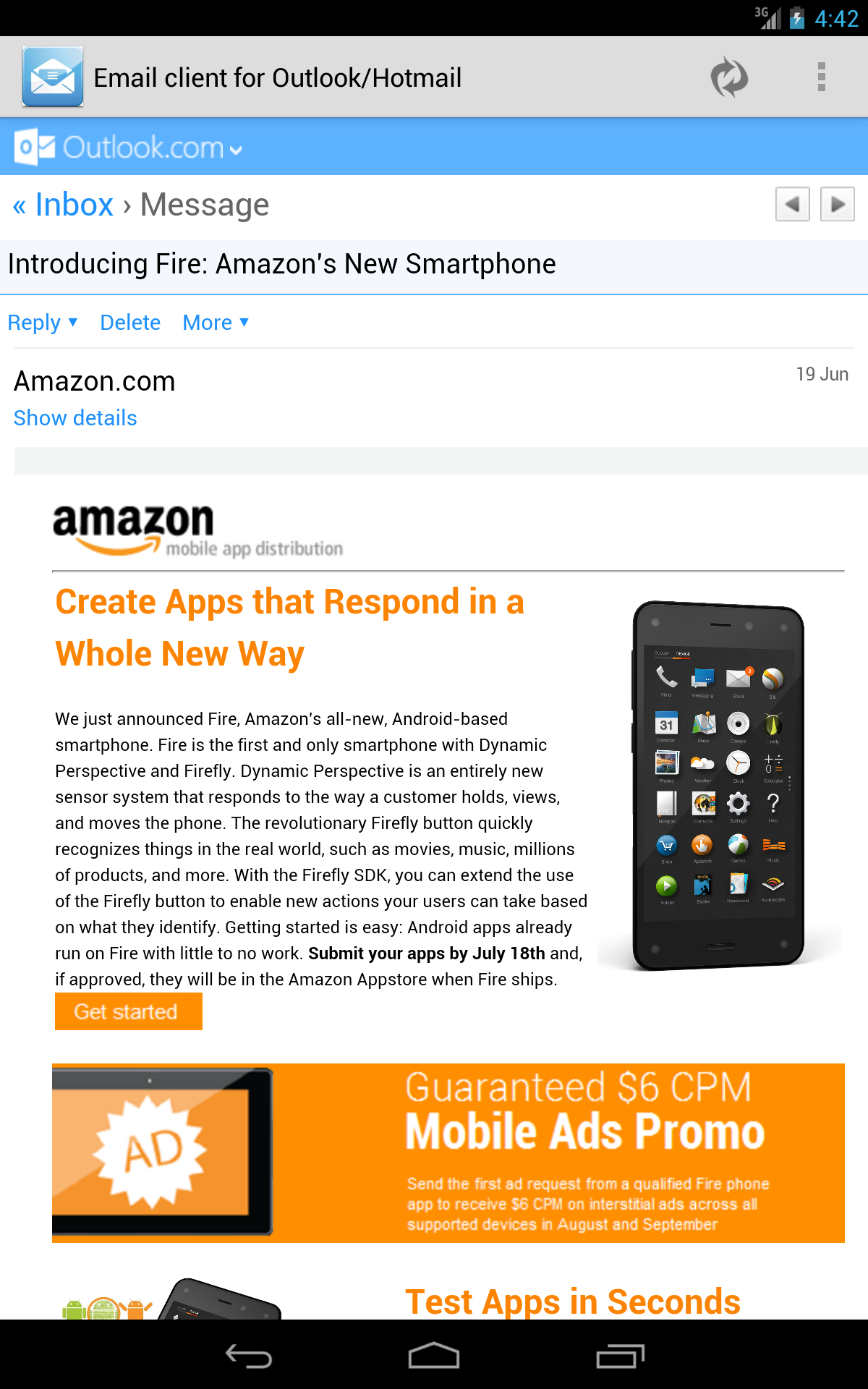The image size is (868, 1389).
Task: Go to the previous message
Action: point(792,204)
